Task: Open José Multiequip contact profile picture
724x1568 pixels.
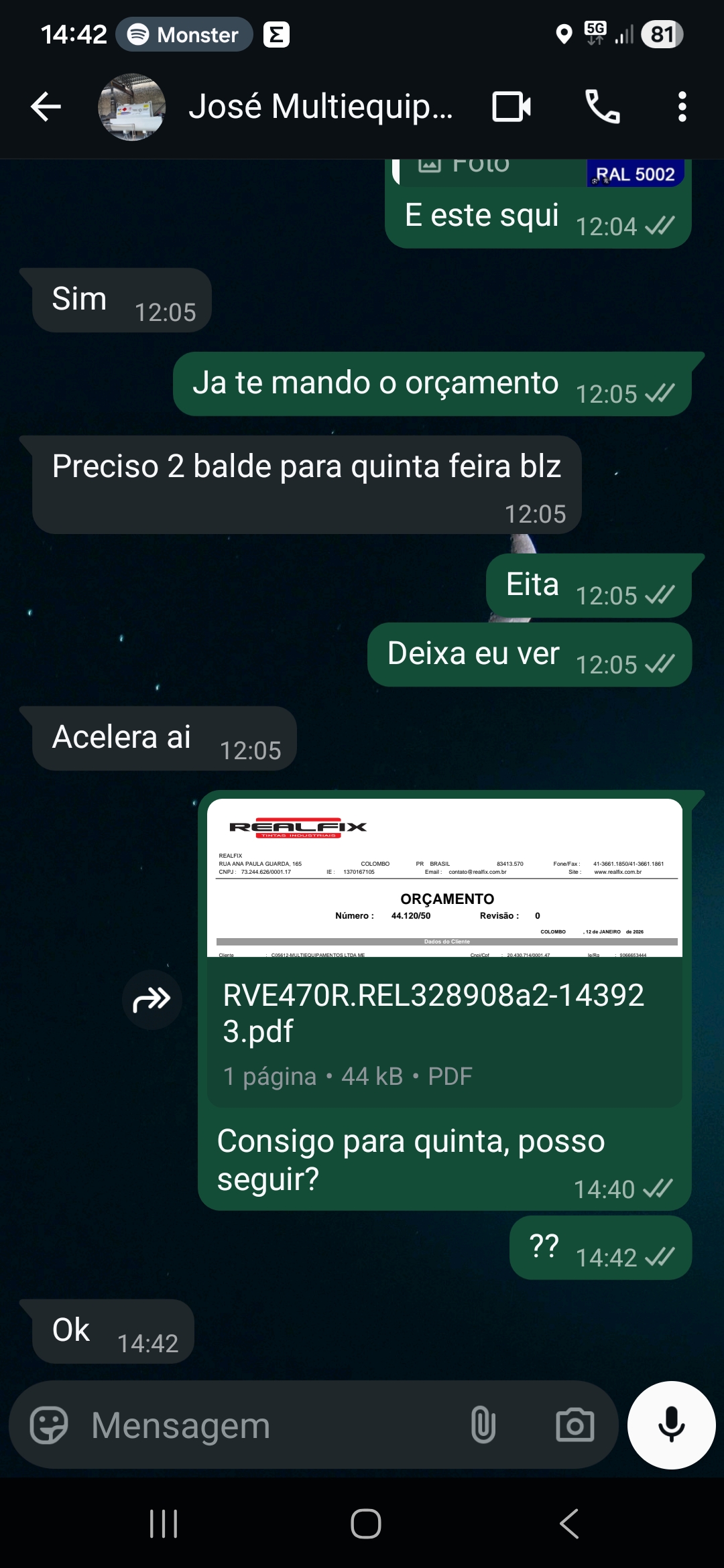Action: point(132,107)
